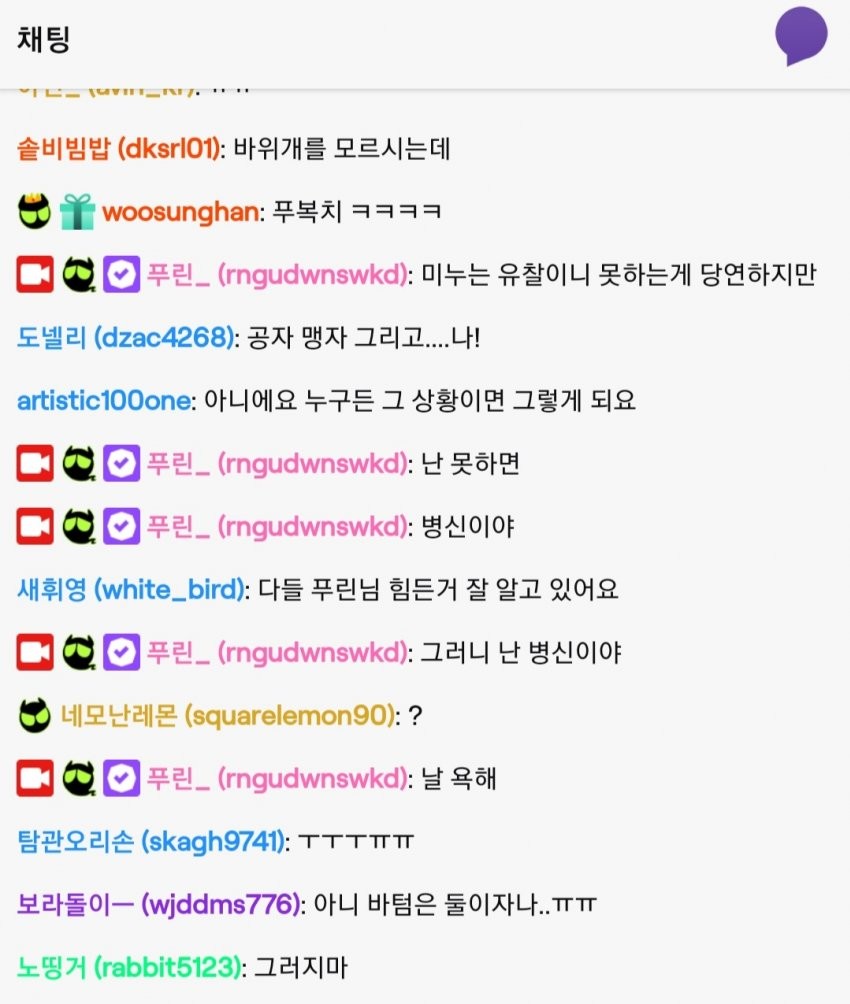Open woosunghan's user card
Image resolution: width=850 pixels, height=1004 pixels.
tap(180, 212)
